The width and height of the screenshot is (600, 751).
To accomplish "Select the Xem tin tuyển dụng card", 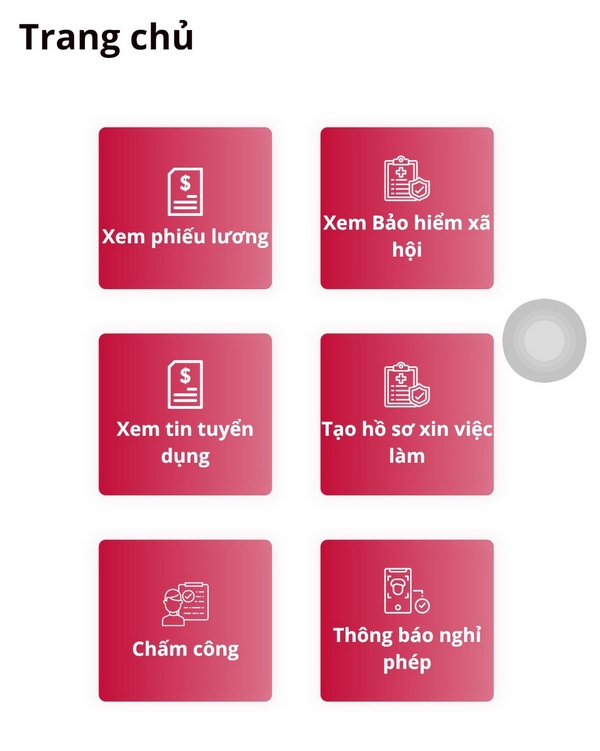I will pyautogui.click(x=185, y=414).
